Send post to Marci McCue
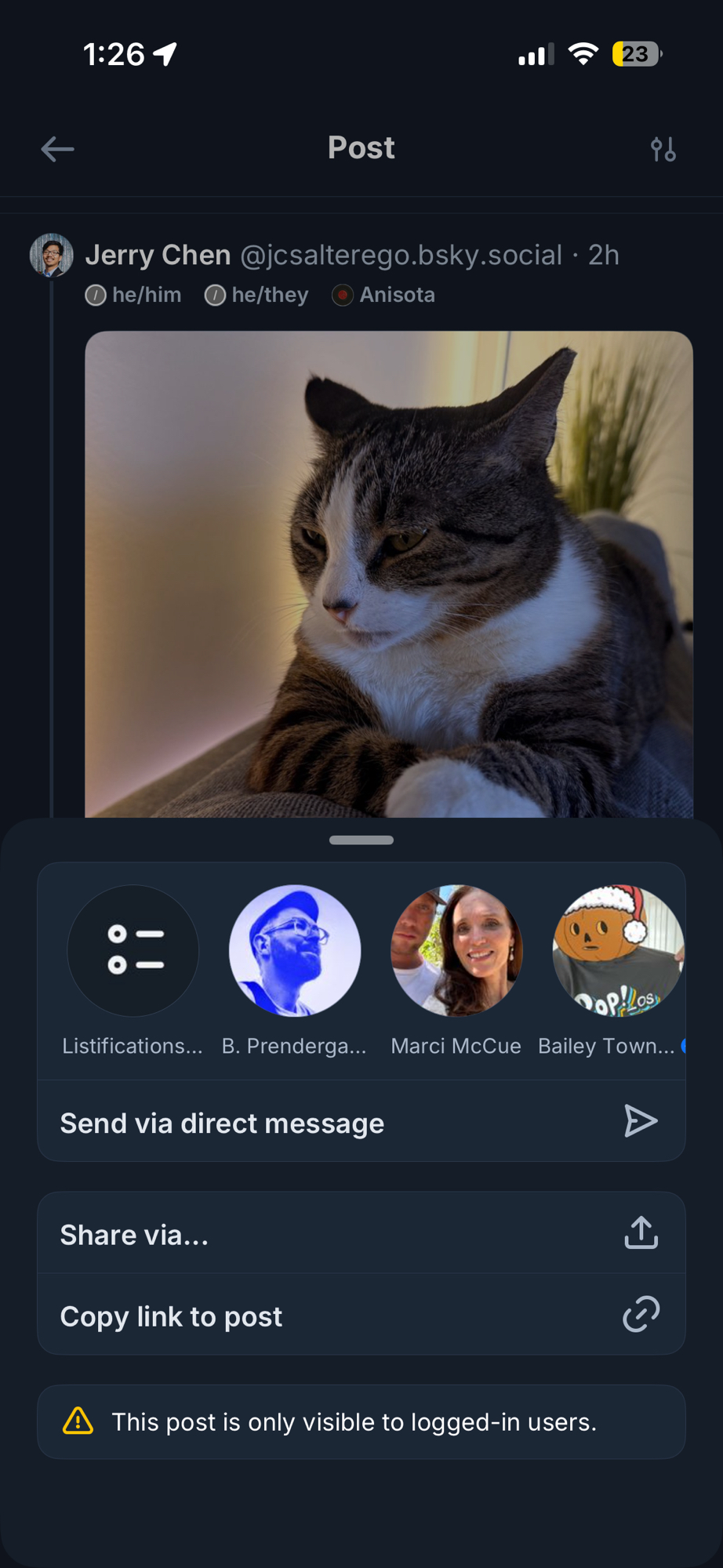 click(x=456, y=951)
